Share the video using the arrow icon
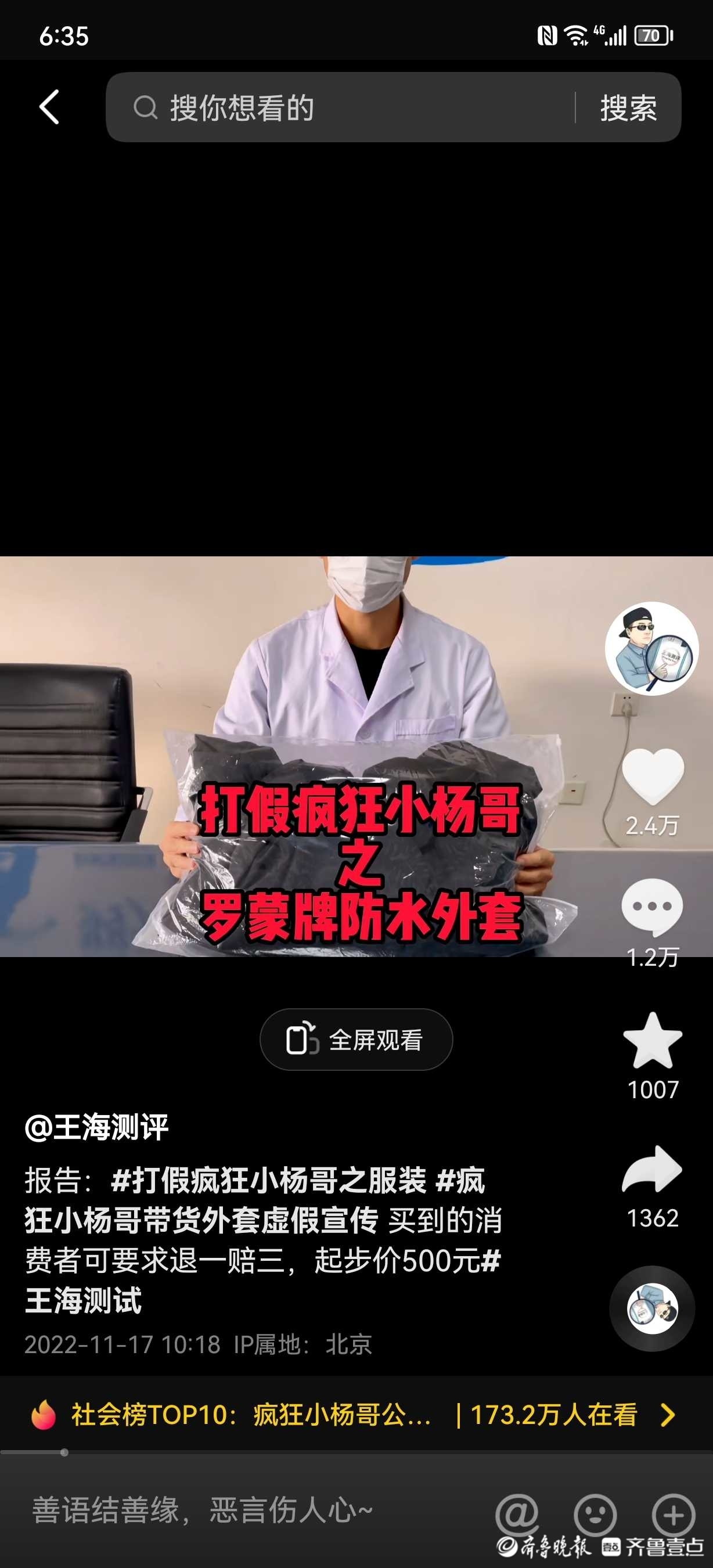This screenshot has width=713, height=1568. (652, 1170)
